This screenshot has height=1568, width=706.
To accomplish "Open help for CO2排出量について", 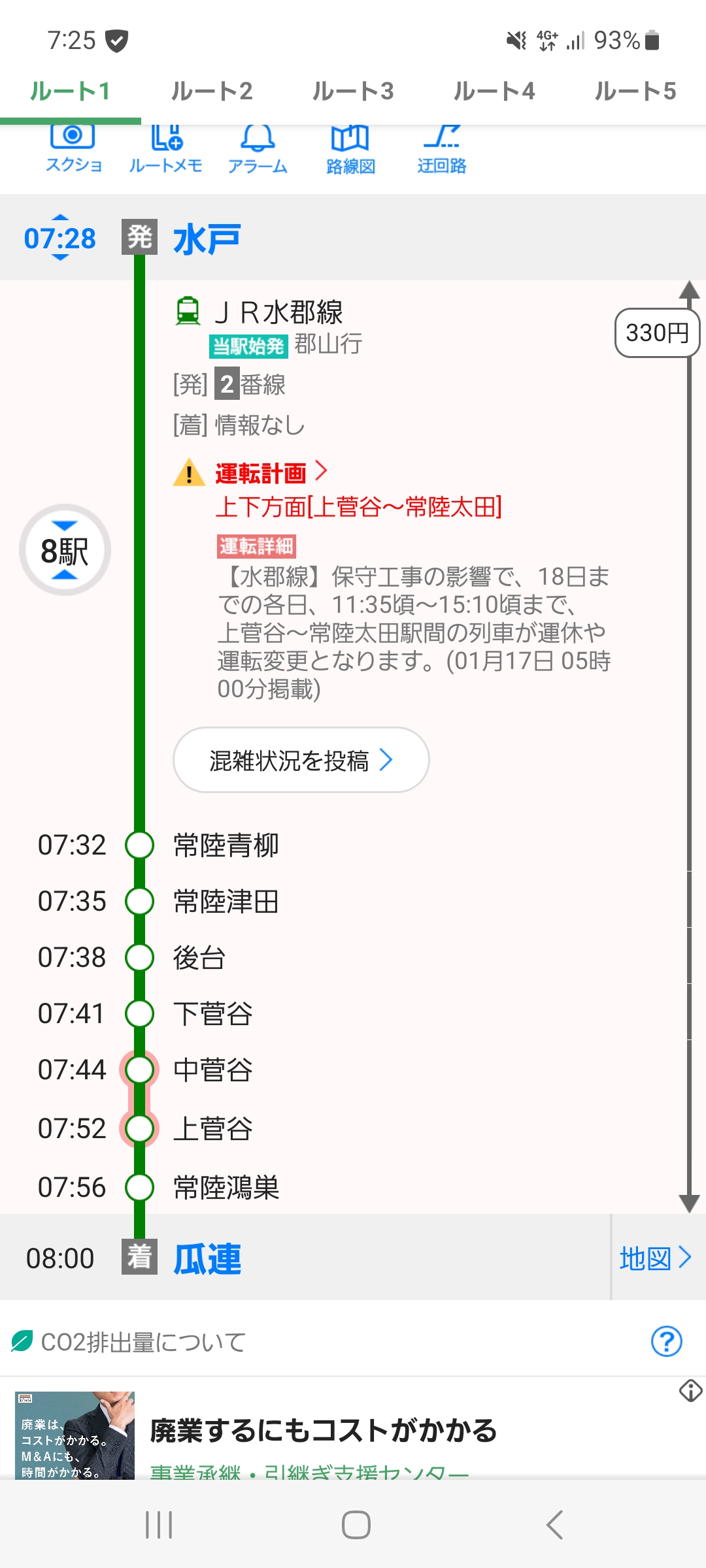I will 666,1341.
